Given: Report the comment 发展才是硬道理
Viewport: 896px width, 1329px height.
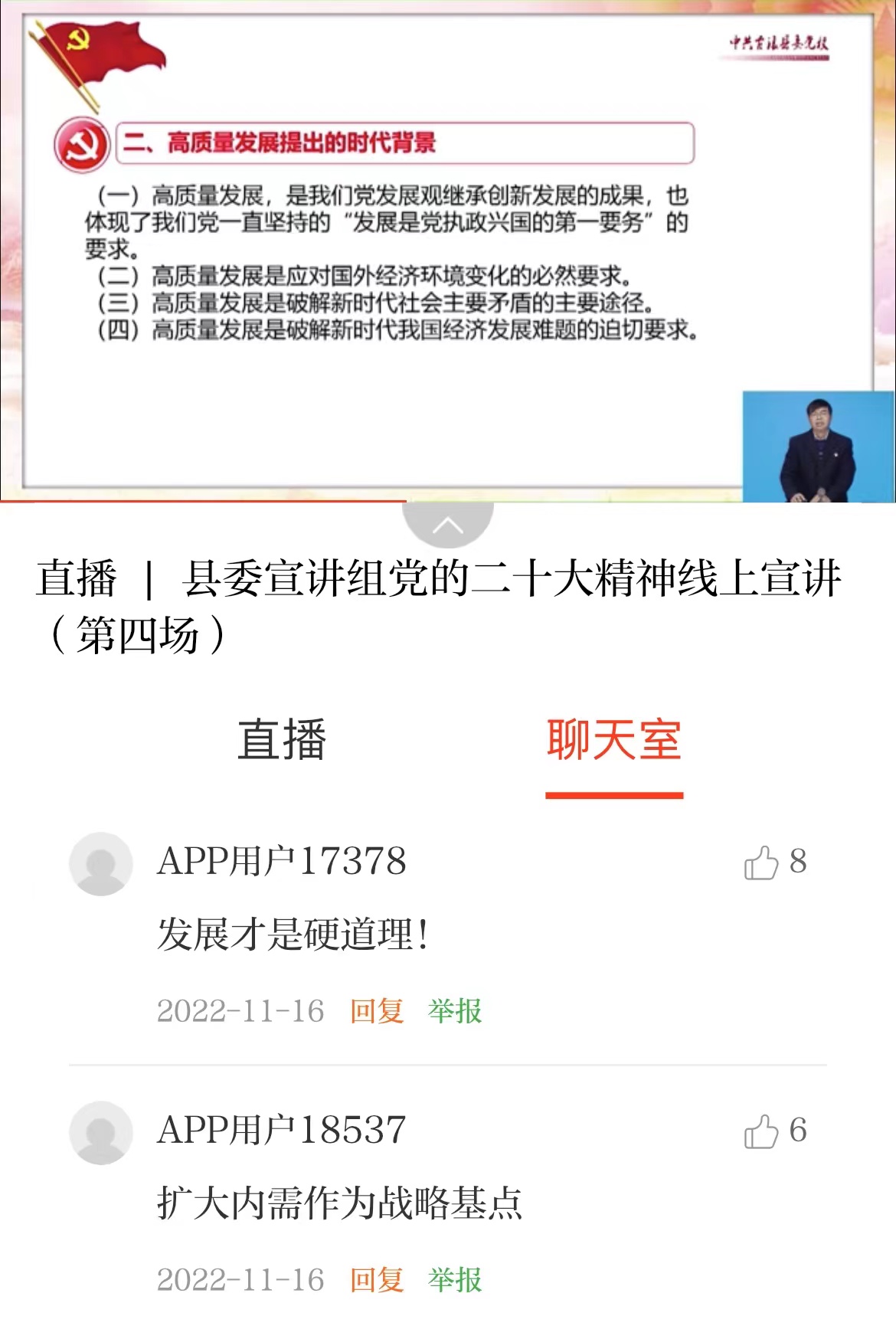Looking at the screenshot, I should [x=455, y=1011].
